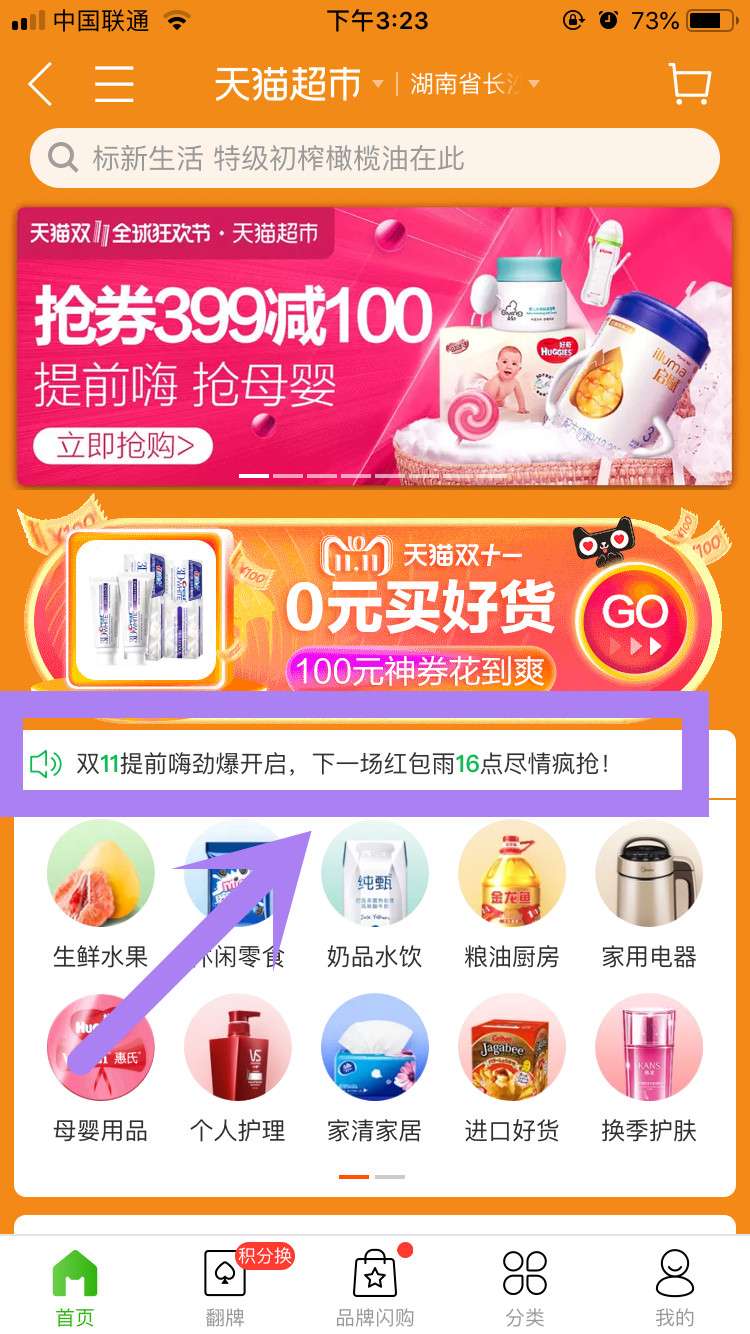
Task: Open the 生鲜水果 category
Action: point(100,896)
